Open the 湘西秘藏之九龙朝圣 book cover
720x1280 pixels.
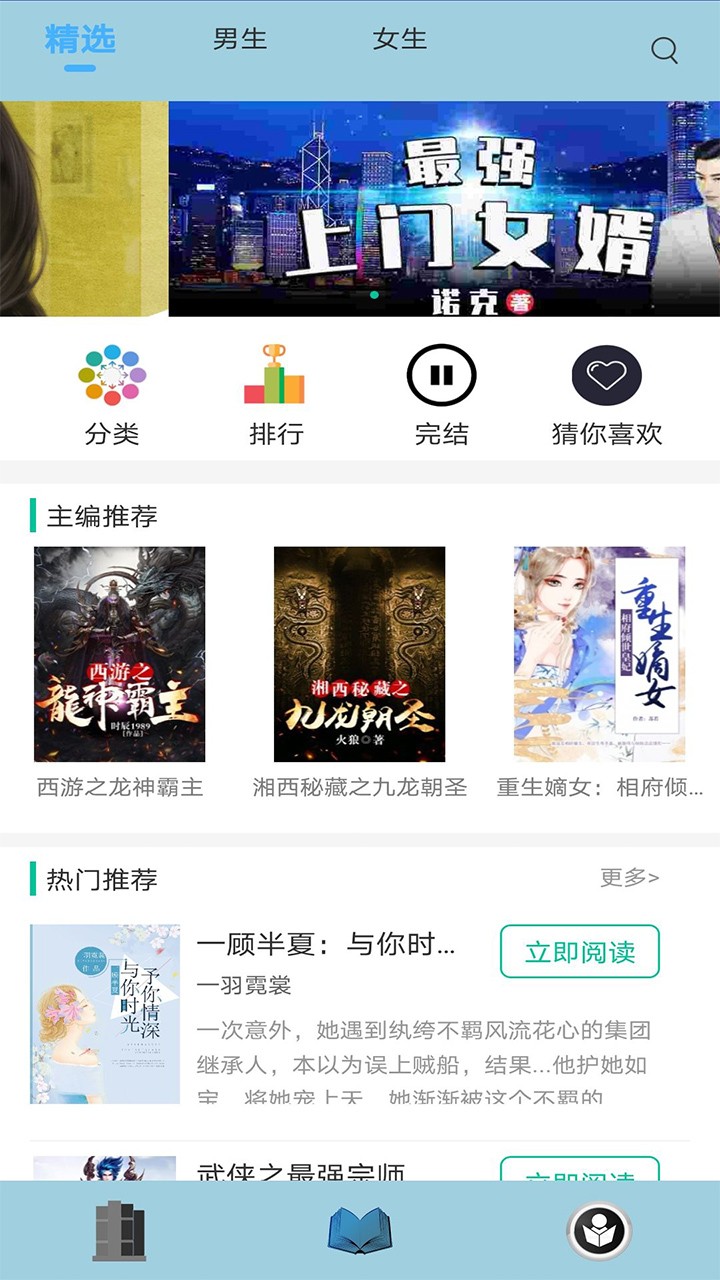[360, 655]
